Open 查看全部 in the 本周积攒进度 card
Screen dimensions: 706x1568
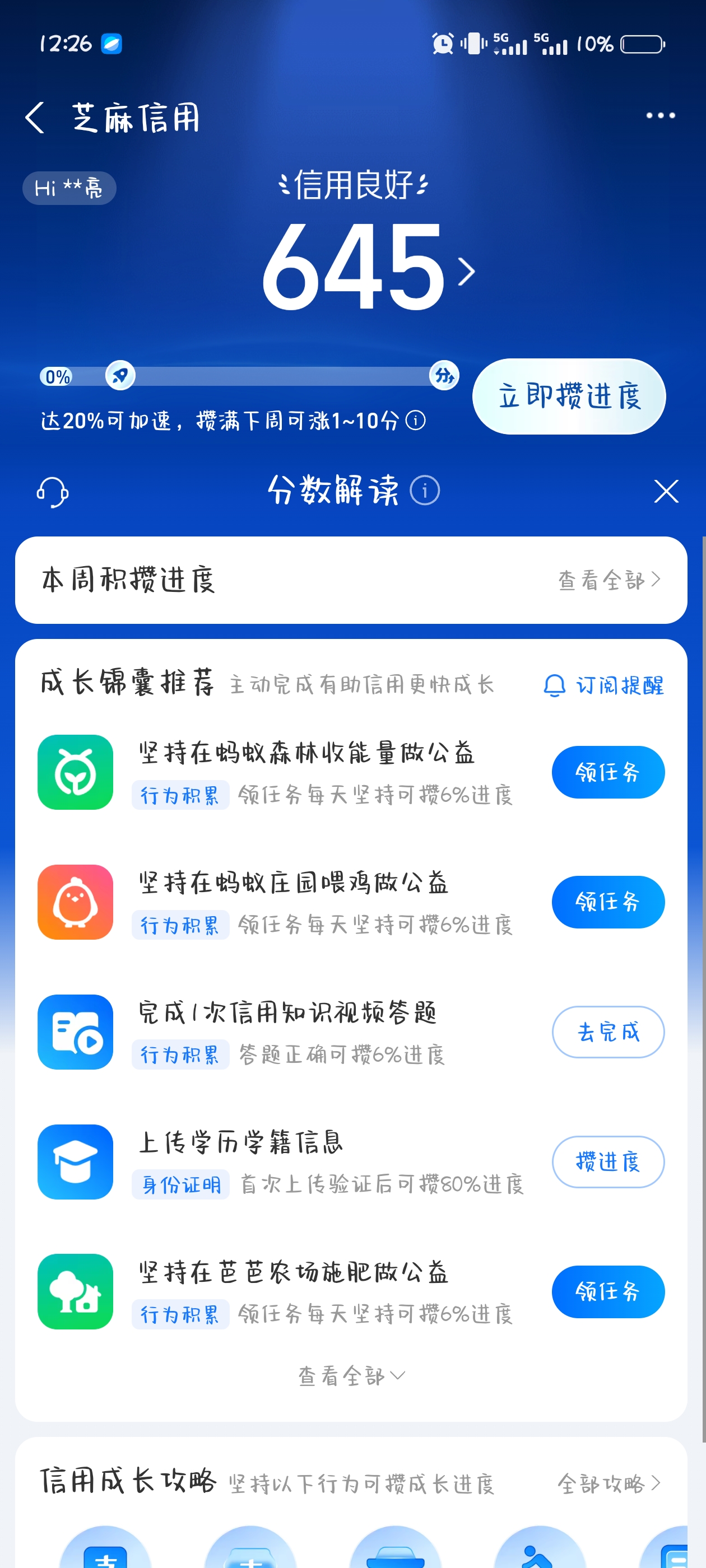[x=609, y=580]
